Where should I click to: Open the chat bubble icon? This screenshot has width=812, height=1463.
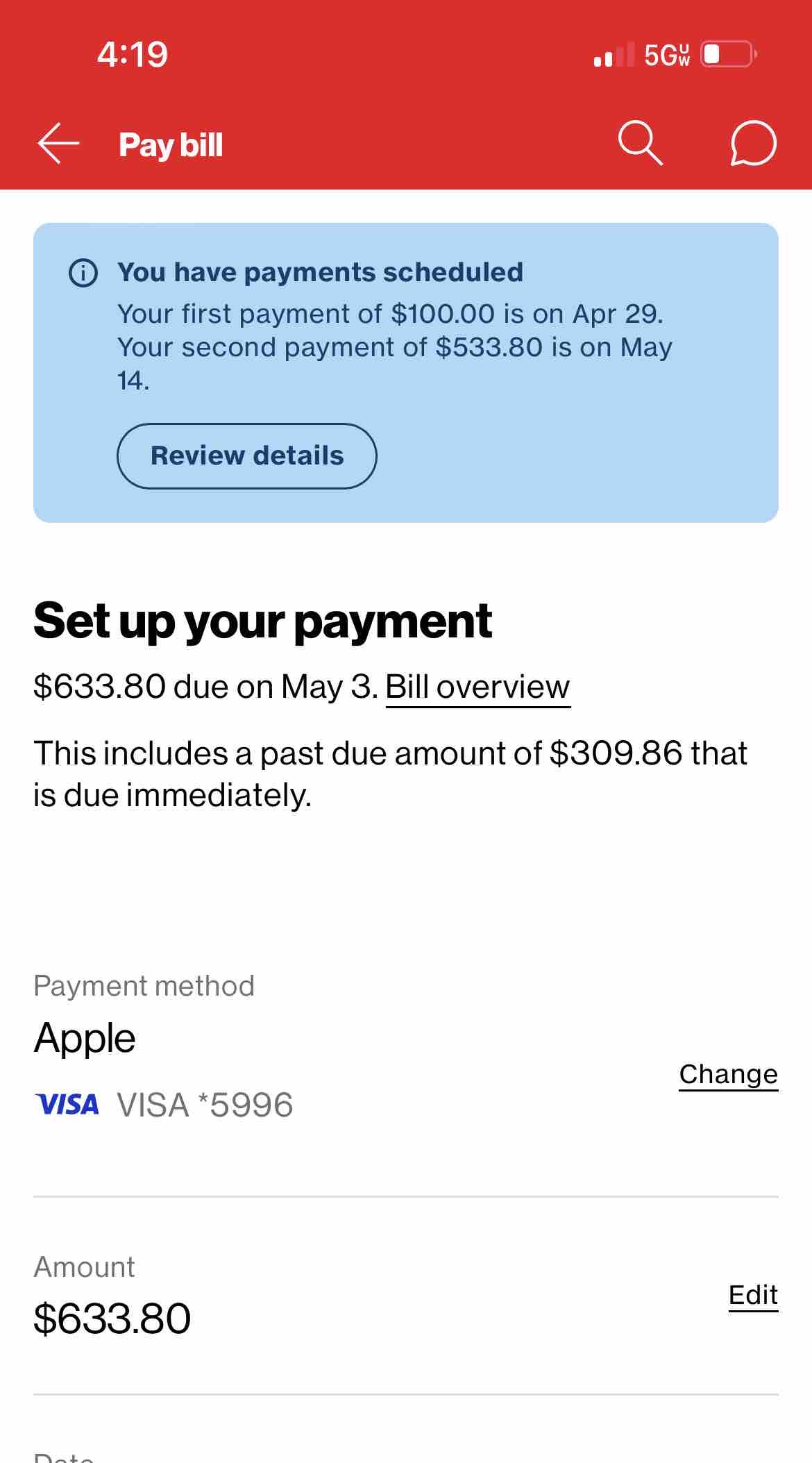753,144
